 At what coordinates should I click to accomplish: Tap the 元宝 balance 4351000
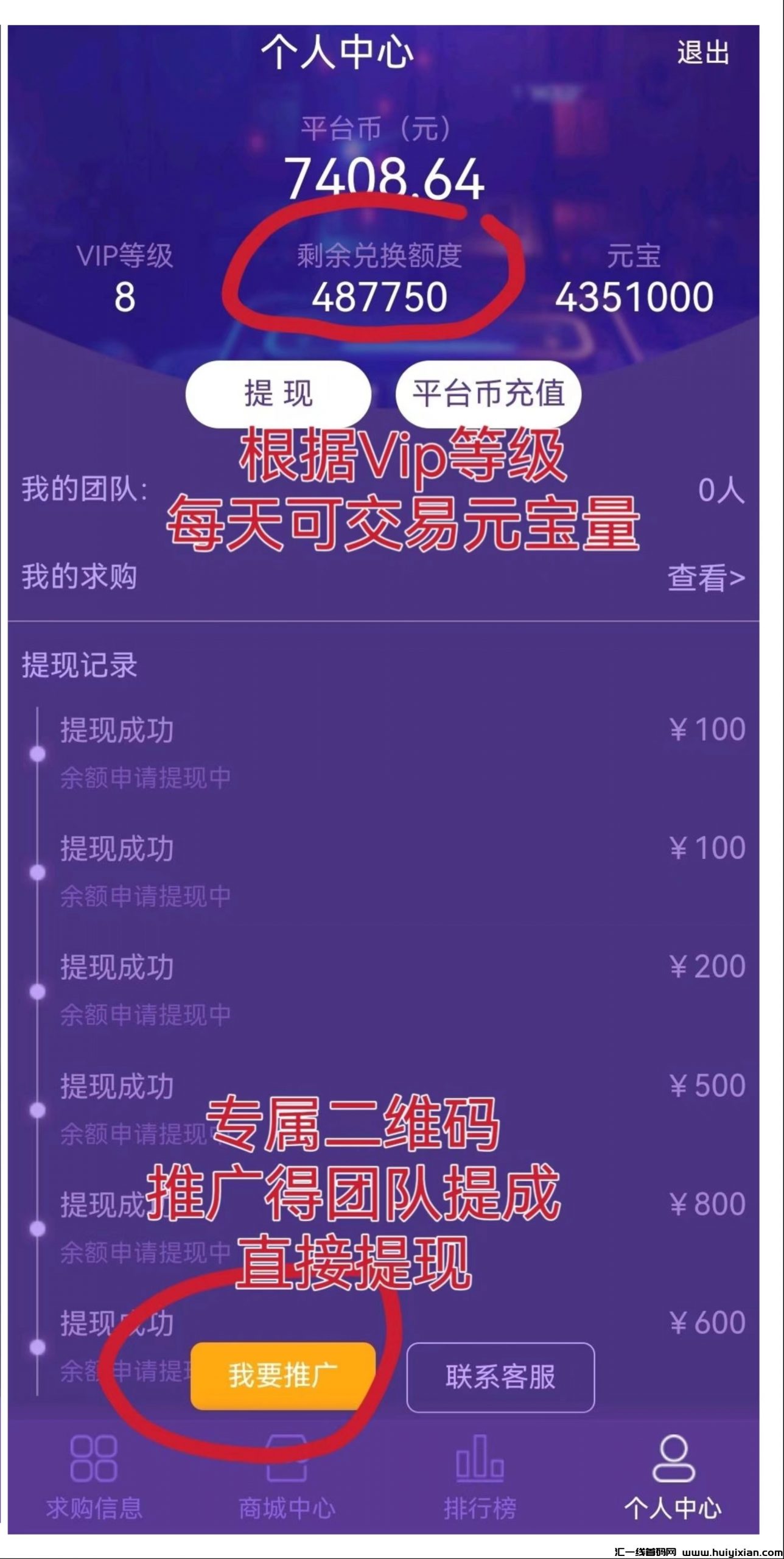[636, 297]
